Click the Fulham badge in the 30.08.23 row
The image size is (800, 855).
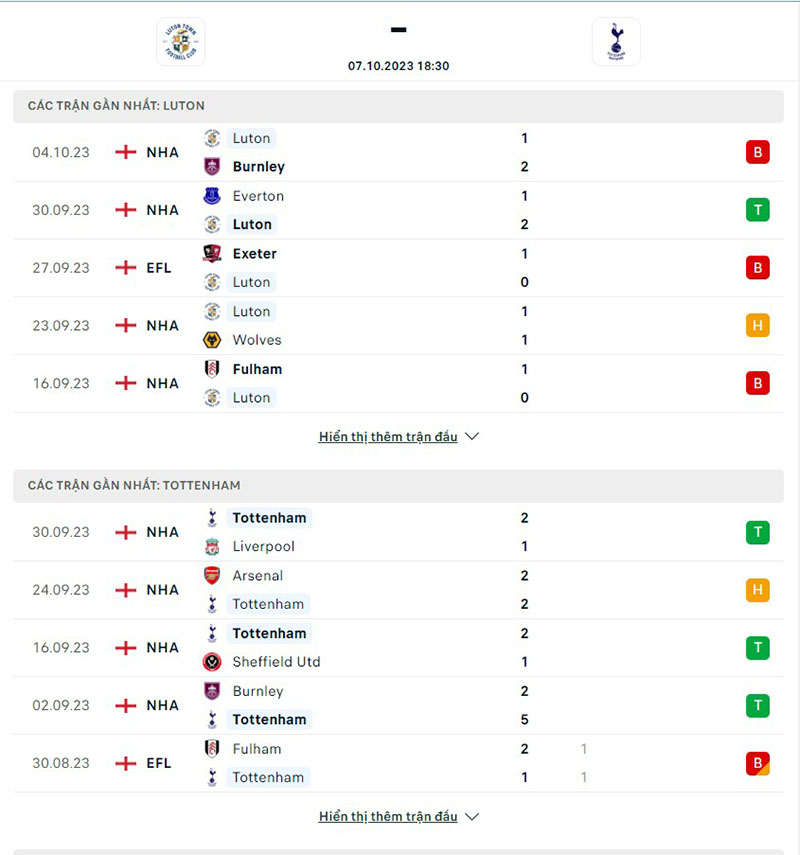tap(213, 749)
